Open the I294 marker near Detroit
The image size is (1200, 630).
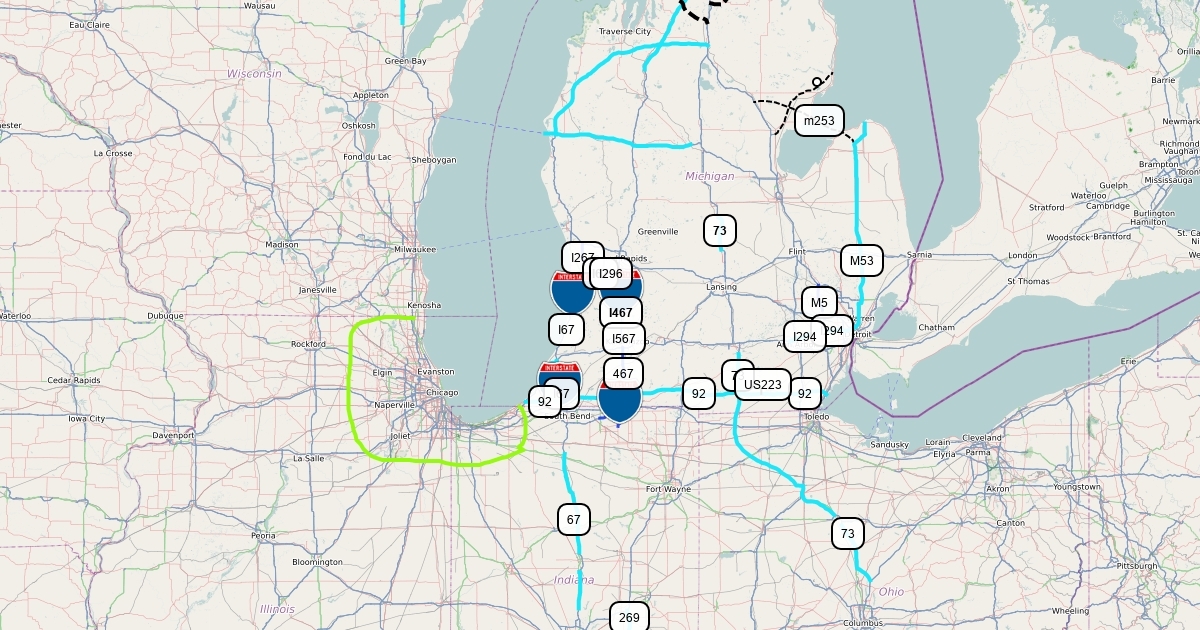[x=805, y=337]
